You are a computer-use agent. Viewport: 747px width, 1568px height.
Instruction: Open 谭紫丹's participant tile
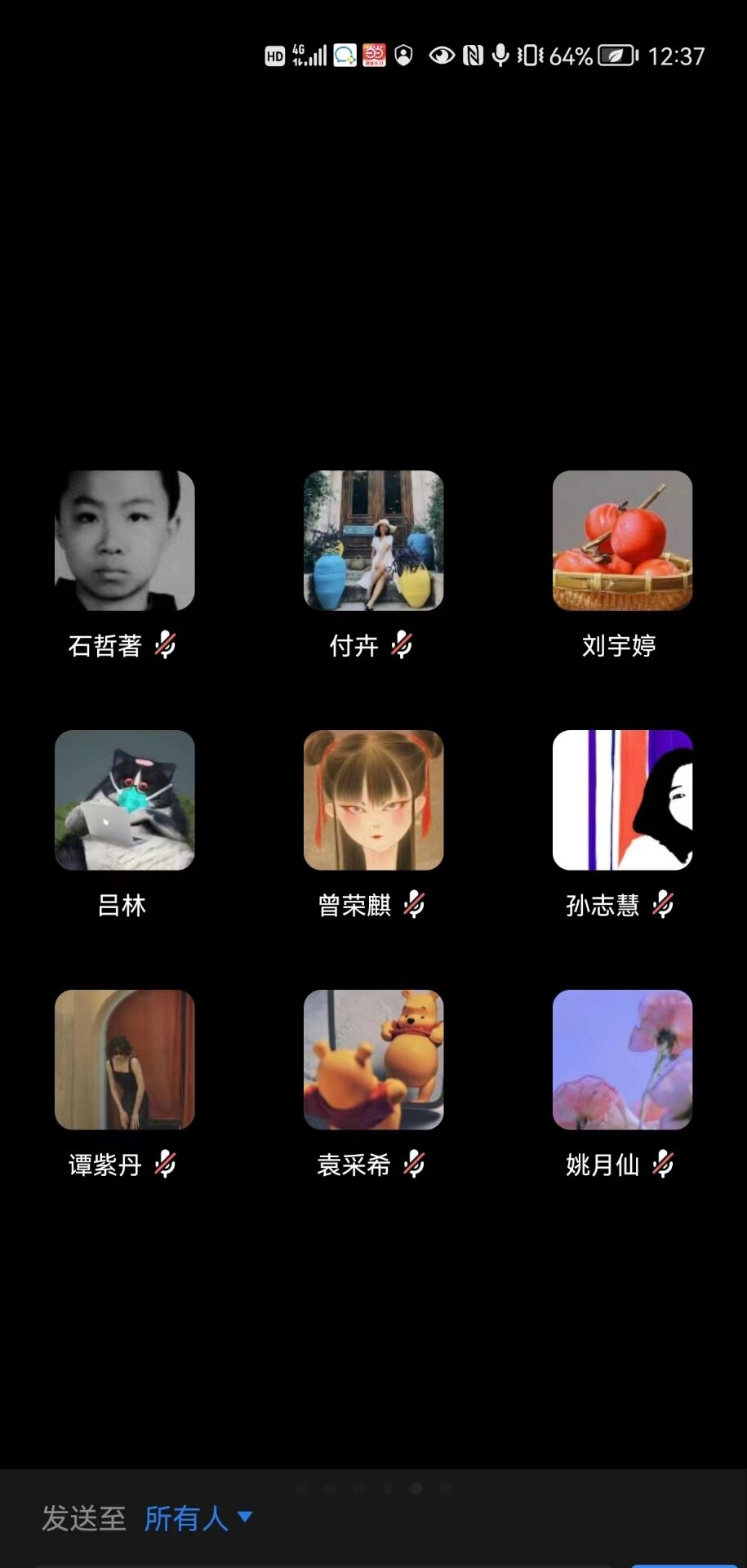click(x=124, y=1060)
